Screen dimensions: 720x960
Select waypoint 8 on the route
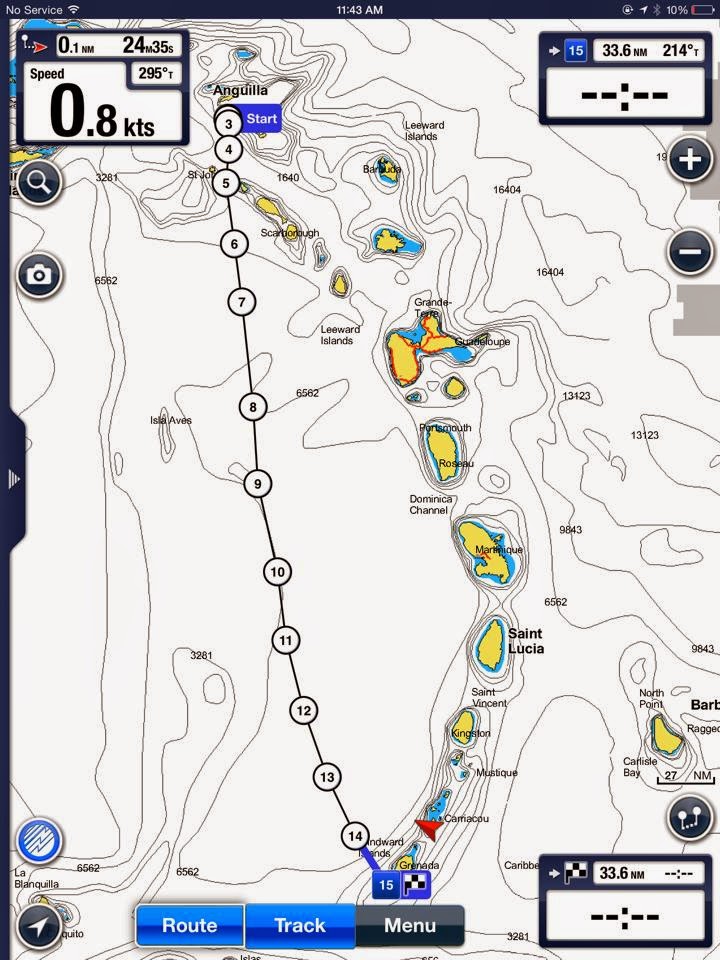point(253,407)
